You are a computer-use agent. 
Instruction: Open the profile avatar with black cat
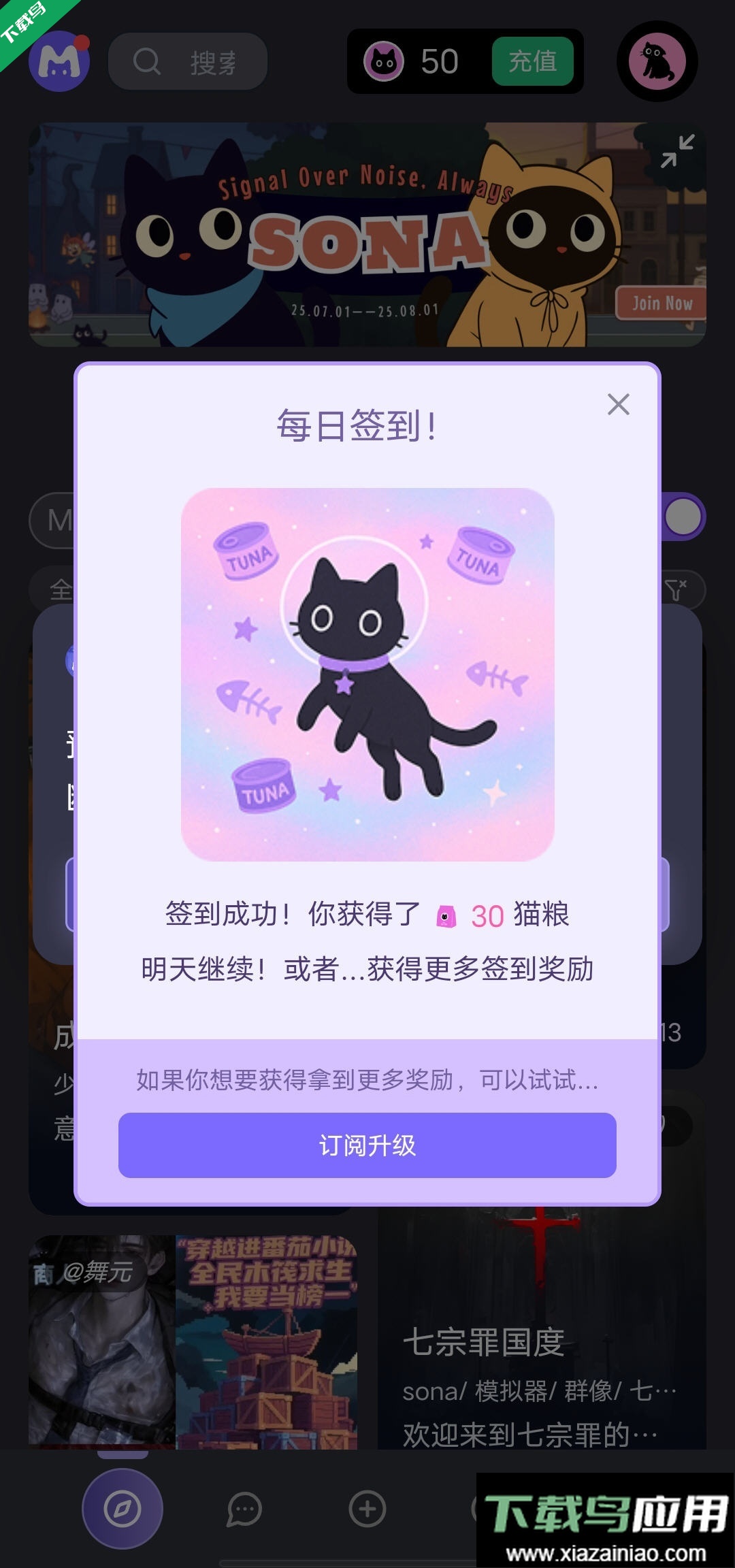pos(657,61)
